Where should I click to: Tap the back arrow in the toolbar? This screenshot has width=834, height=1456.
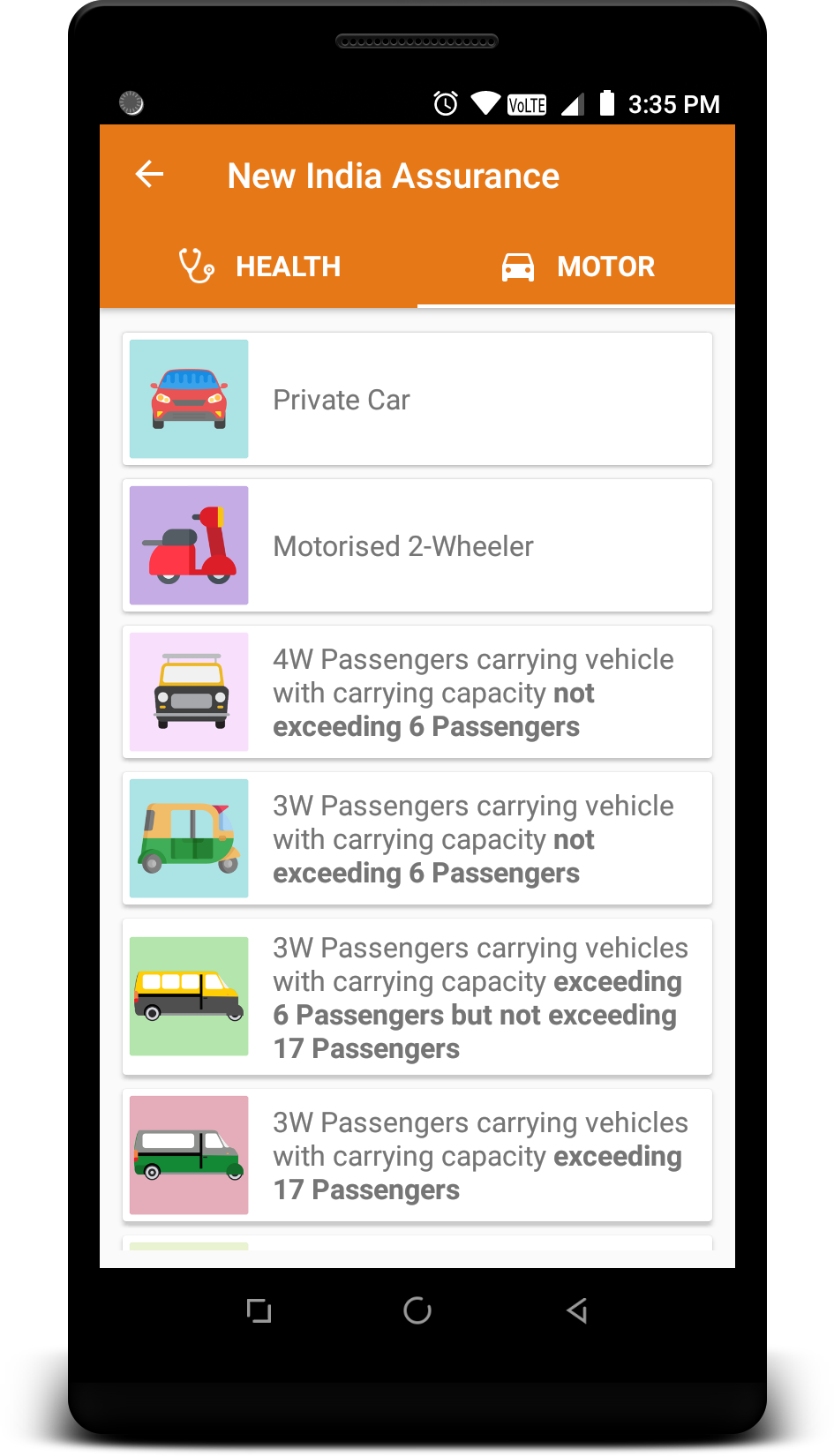click(x=149, y=174)
